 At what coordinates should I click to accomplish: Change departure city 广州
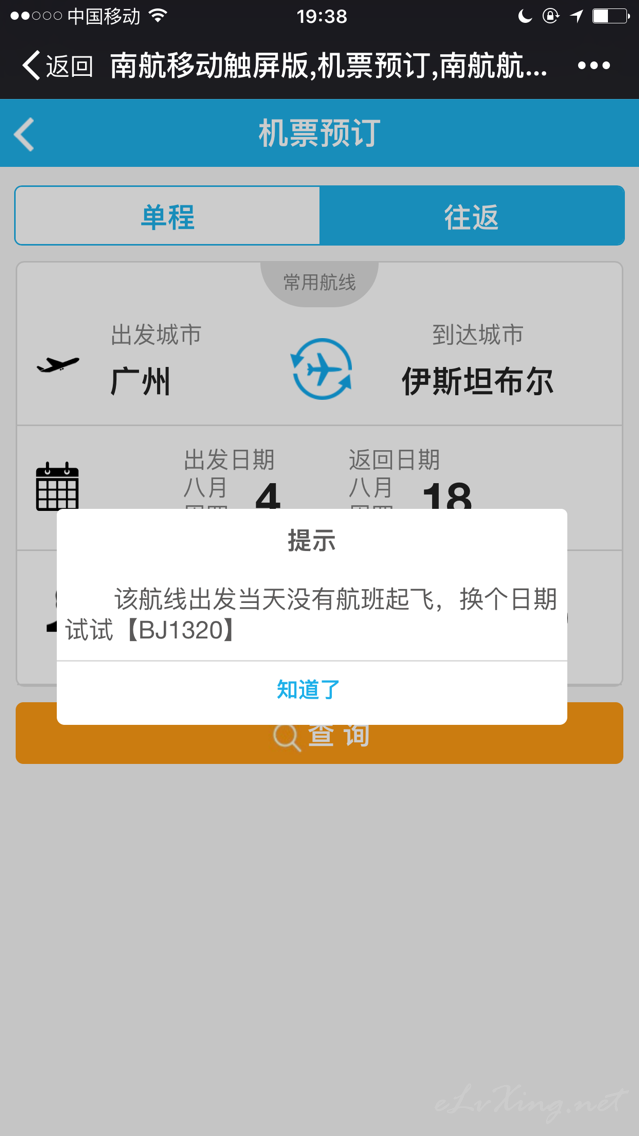141,381
